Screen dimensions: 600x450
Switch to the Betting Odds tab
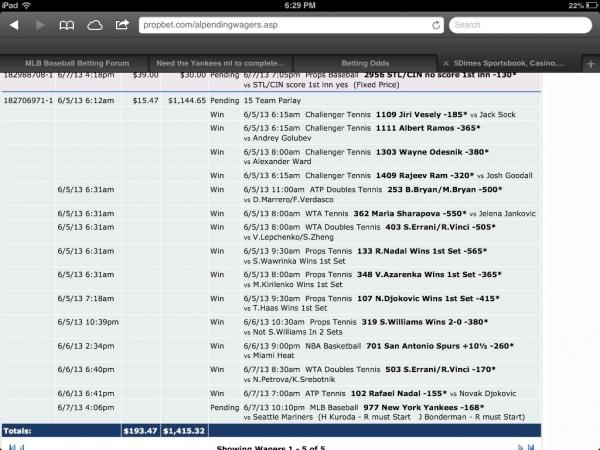click(x=363, y=61)
